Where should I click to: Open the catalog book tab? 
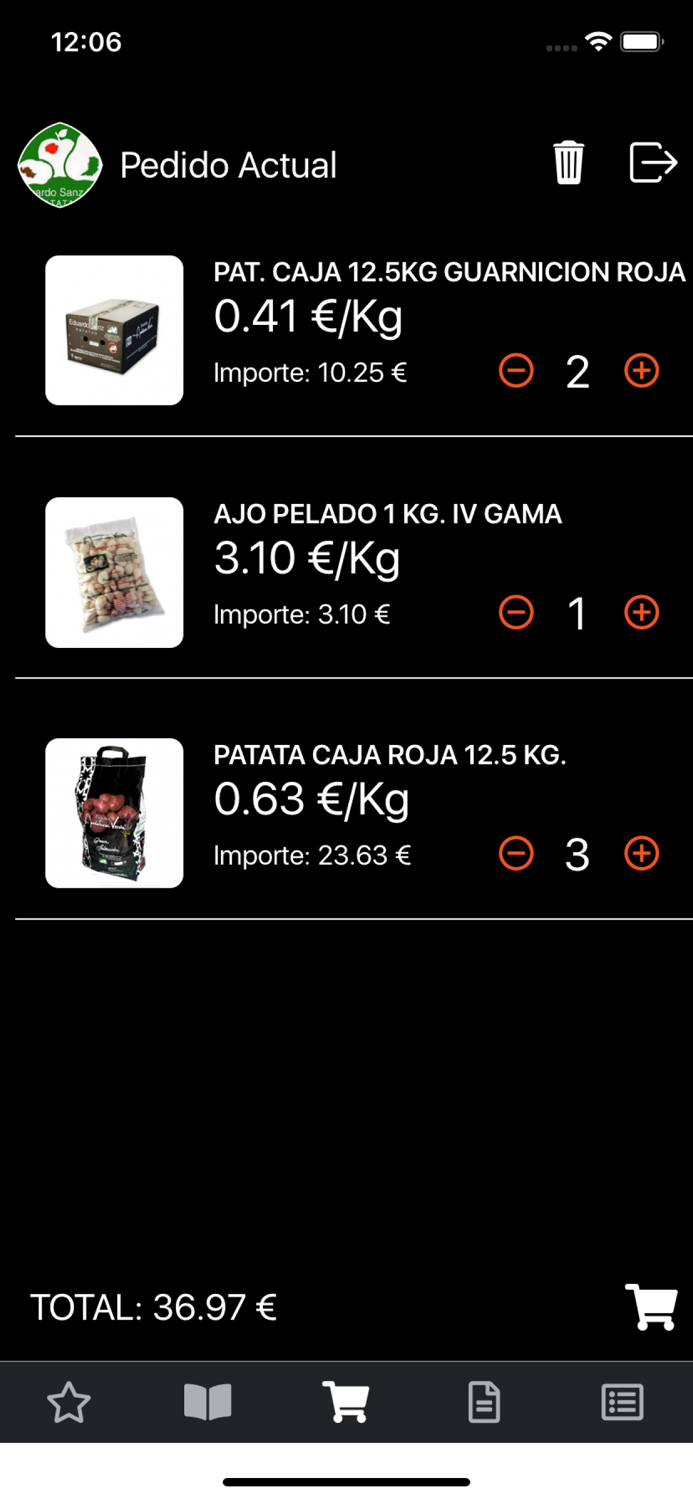208,1402
